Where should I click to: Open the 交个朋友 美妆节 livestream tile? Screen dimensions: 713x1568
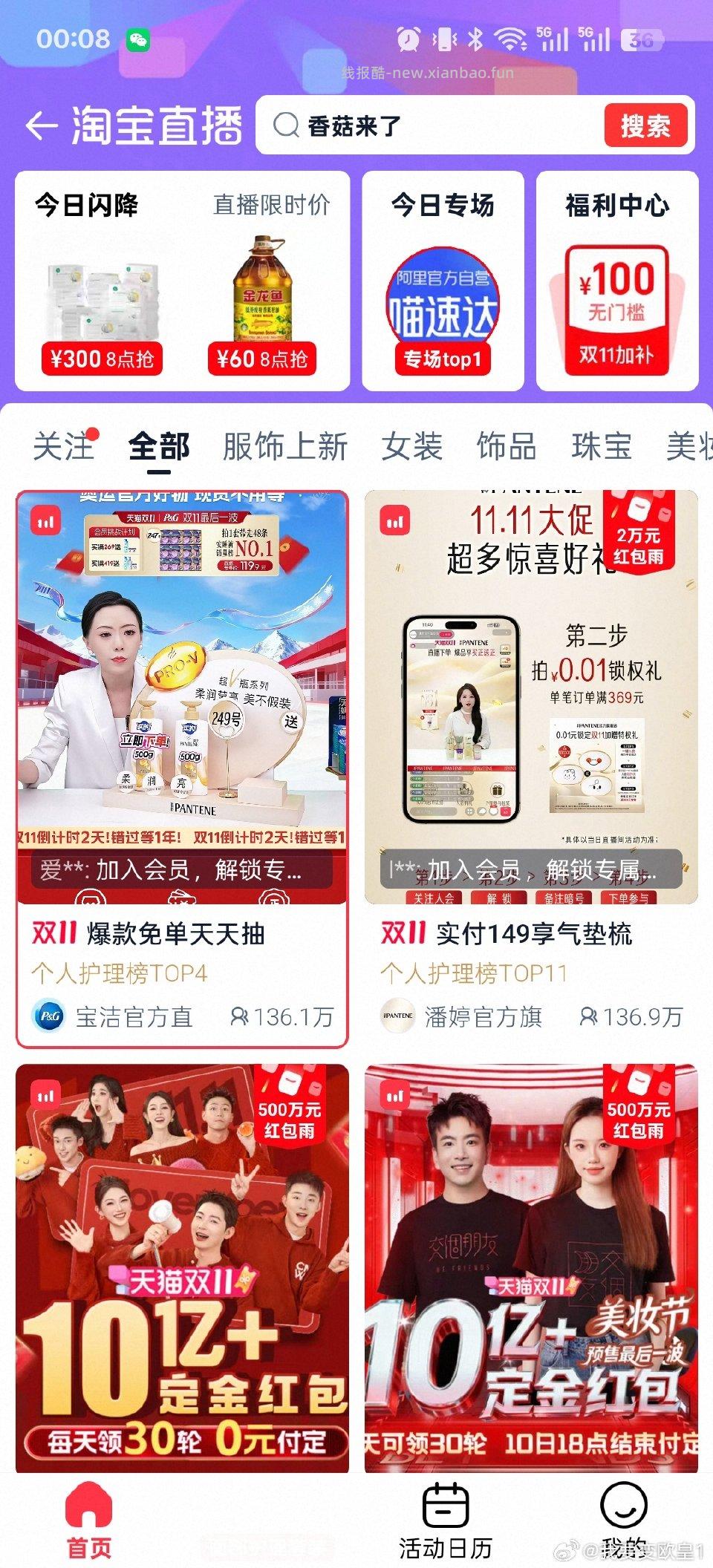[x=531, y=1270]
